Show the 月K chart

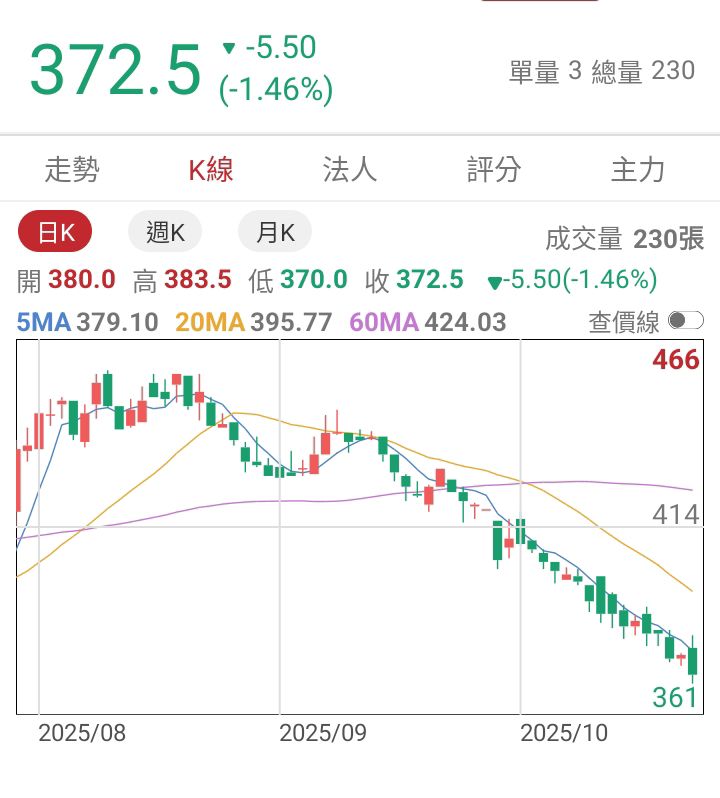(x=275, y=233)
